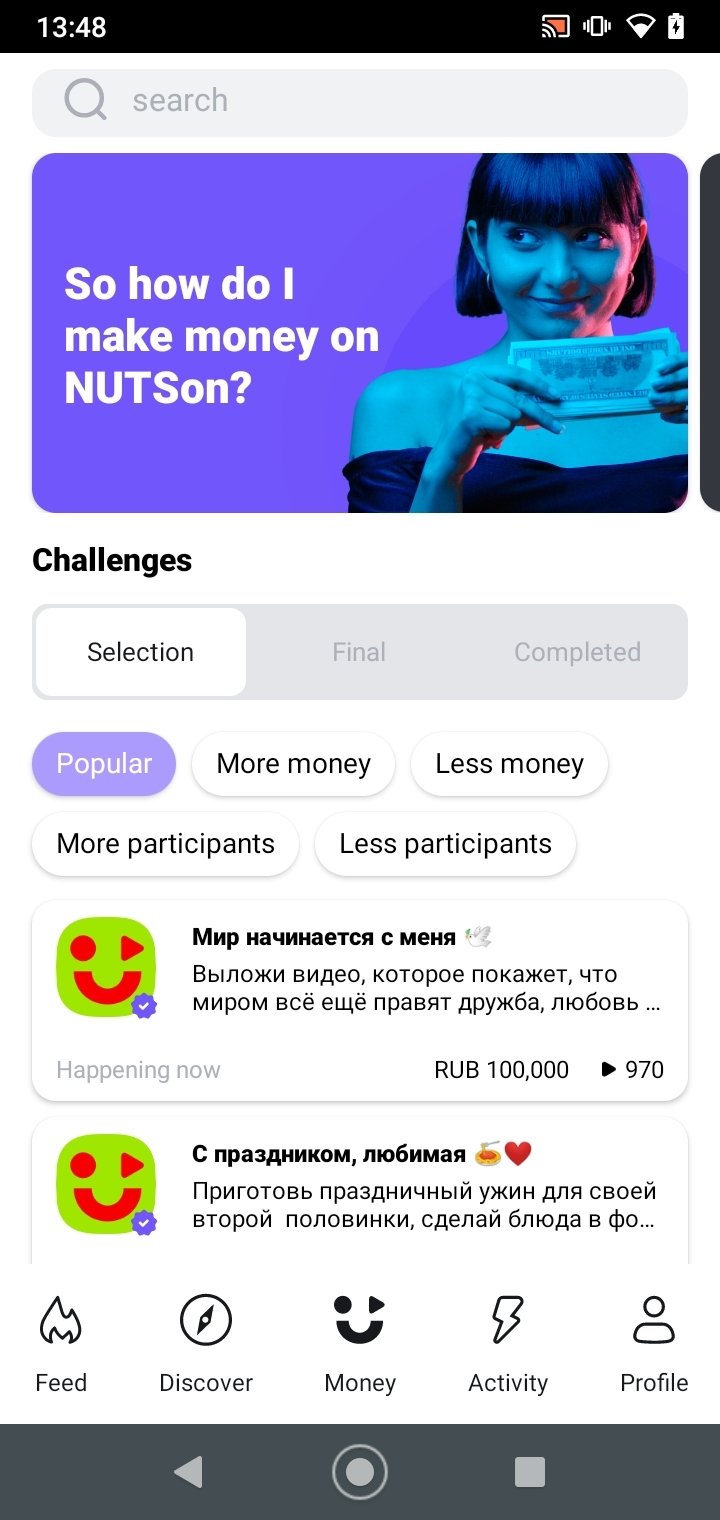Tap the search field
Screen dimensions: 720x1520
point(360,101)
